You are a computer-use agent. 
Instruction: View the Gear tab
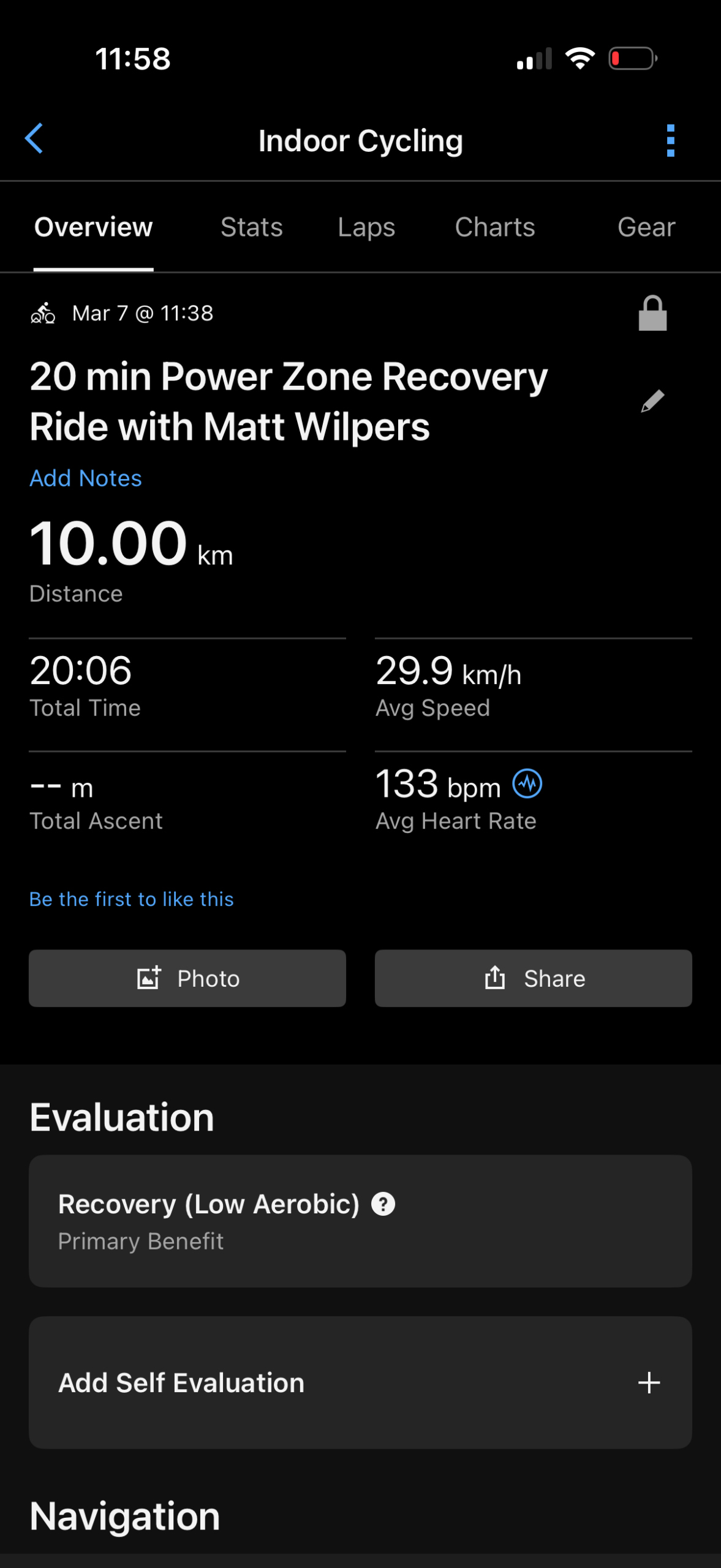pos(646,227)
